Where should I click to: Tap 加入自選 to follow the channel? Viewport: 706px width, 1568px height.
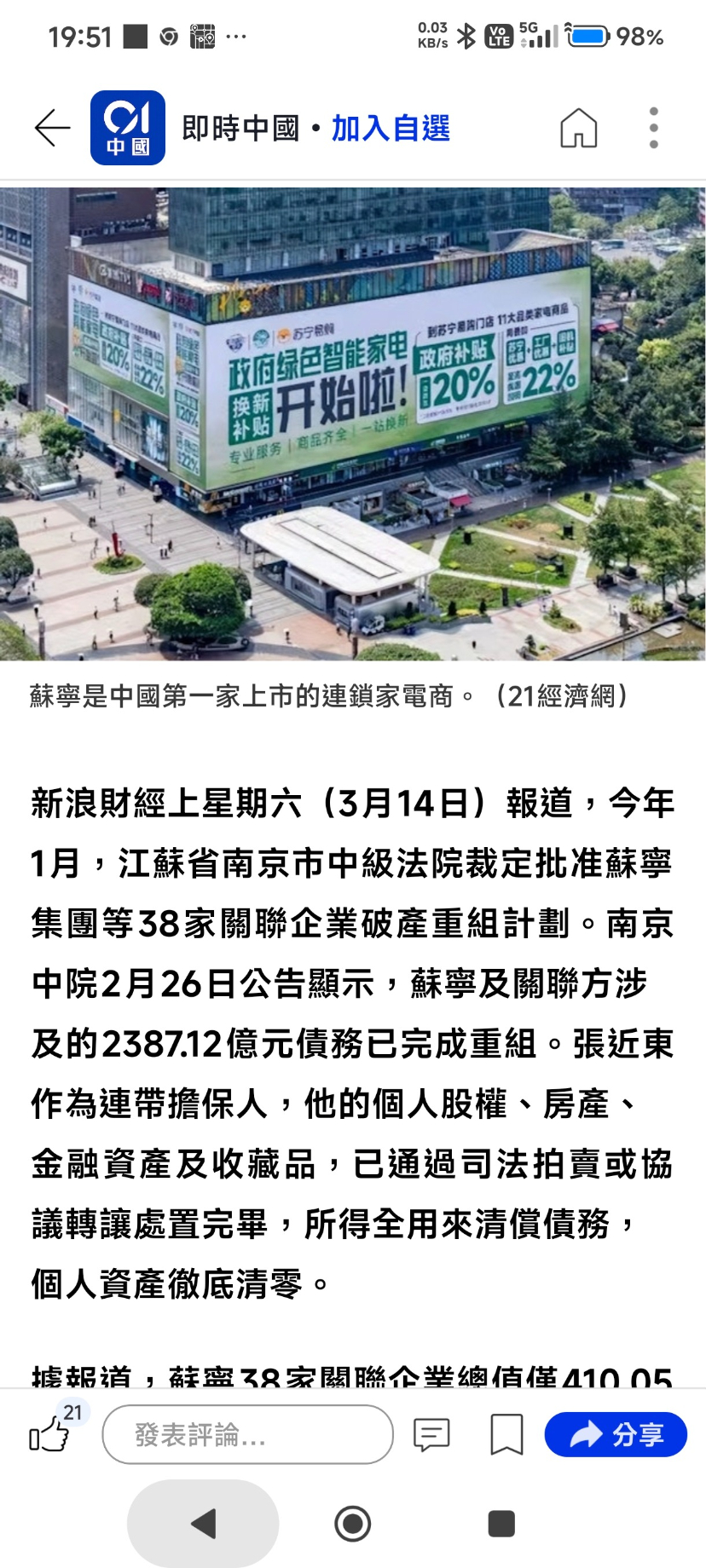pyautogui.click(x=391, y=129)
